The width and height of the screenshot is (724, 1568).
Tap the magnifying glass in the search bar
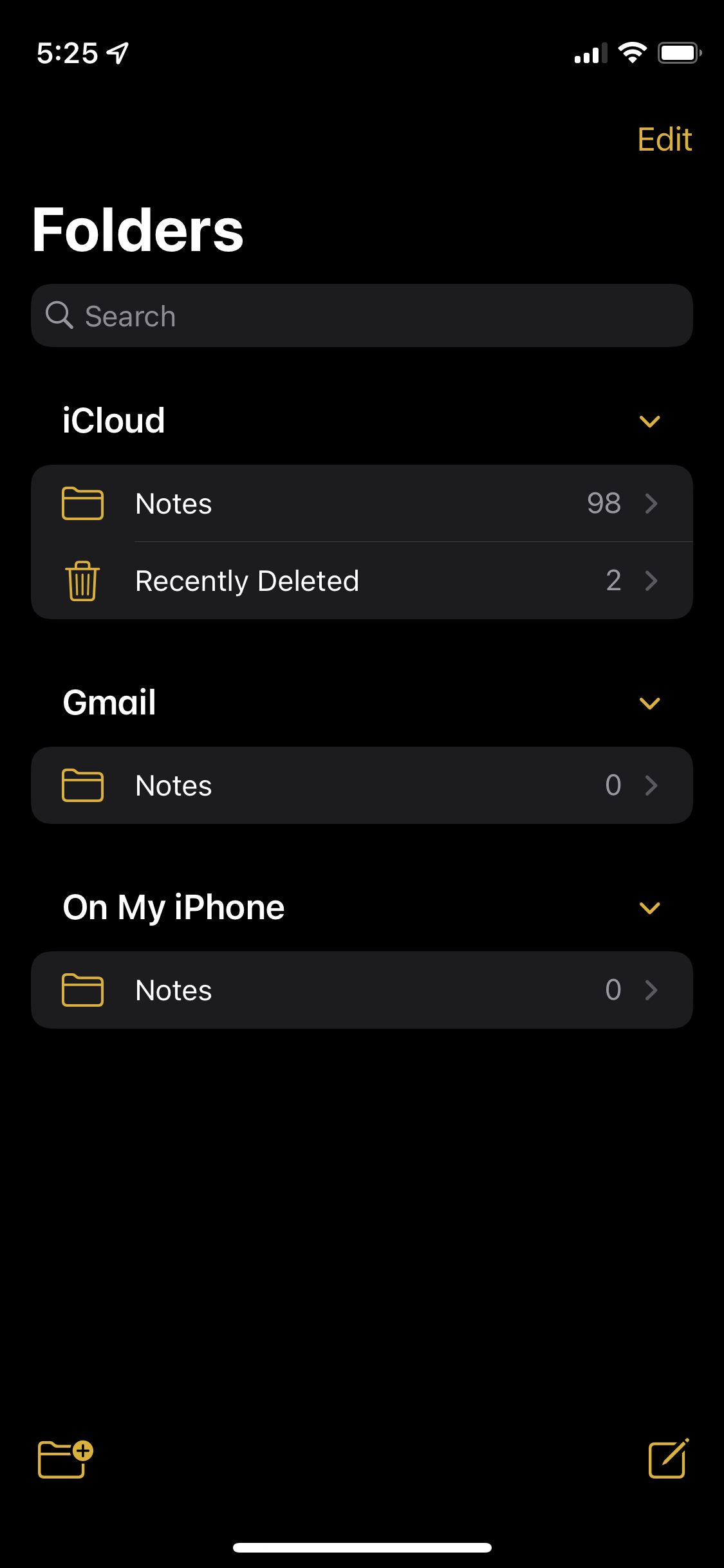tap(59, 315)
